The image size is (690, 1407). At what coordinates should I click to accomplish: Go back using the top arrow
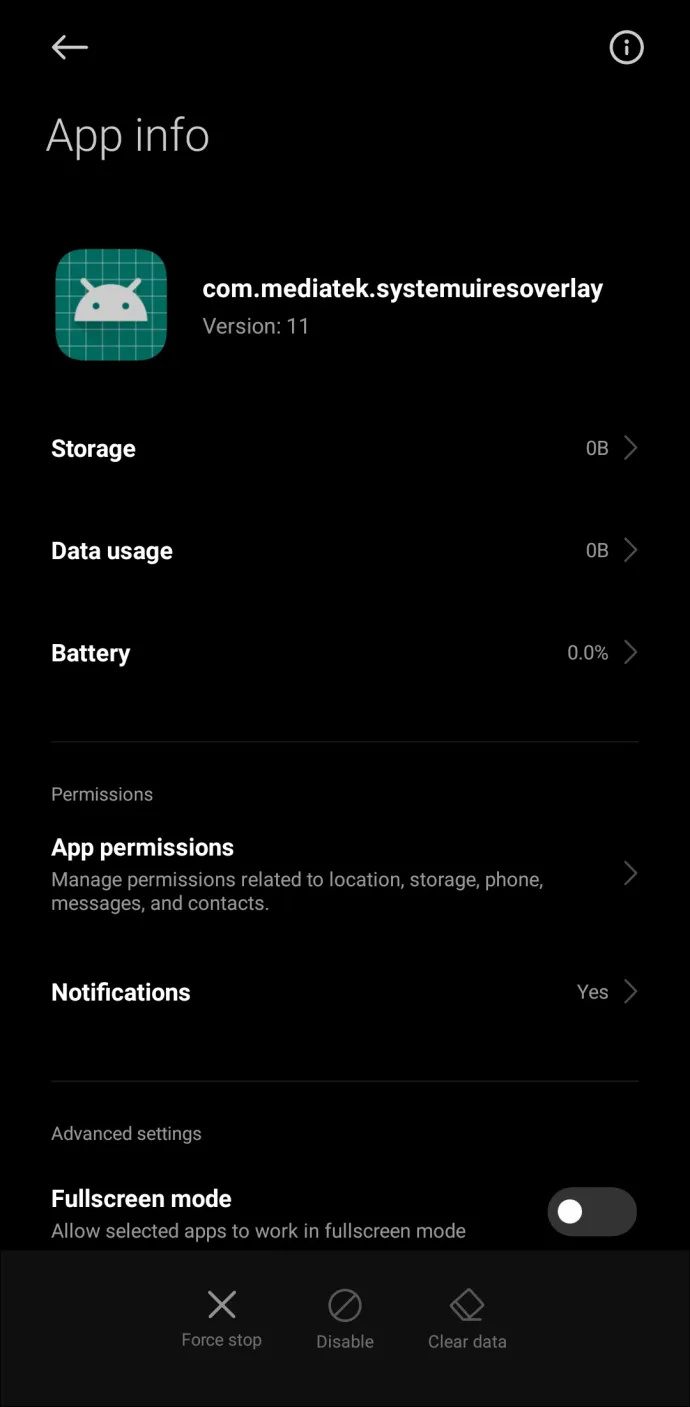point(70,47)
